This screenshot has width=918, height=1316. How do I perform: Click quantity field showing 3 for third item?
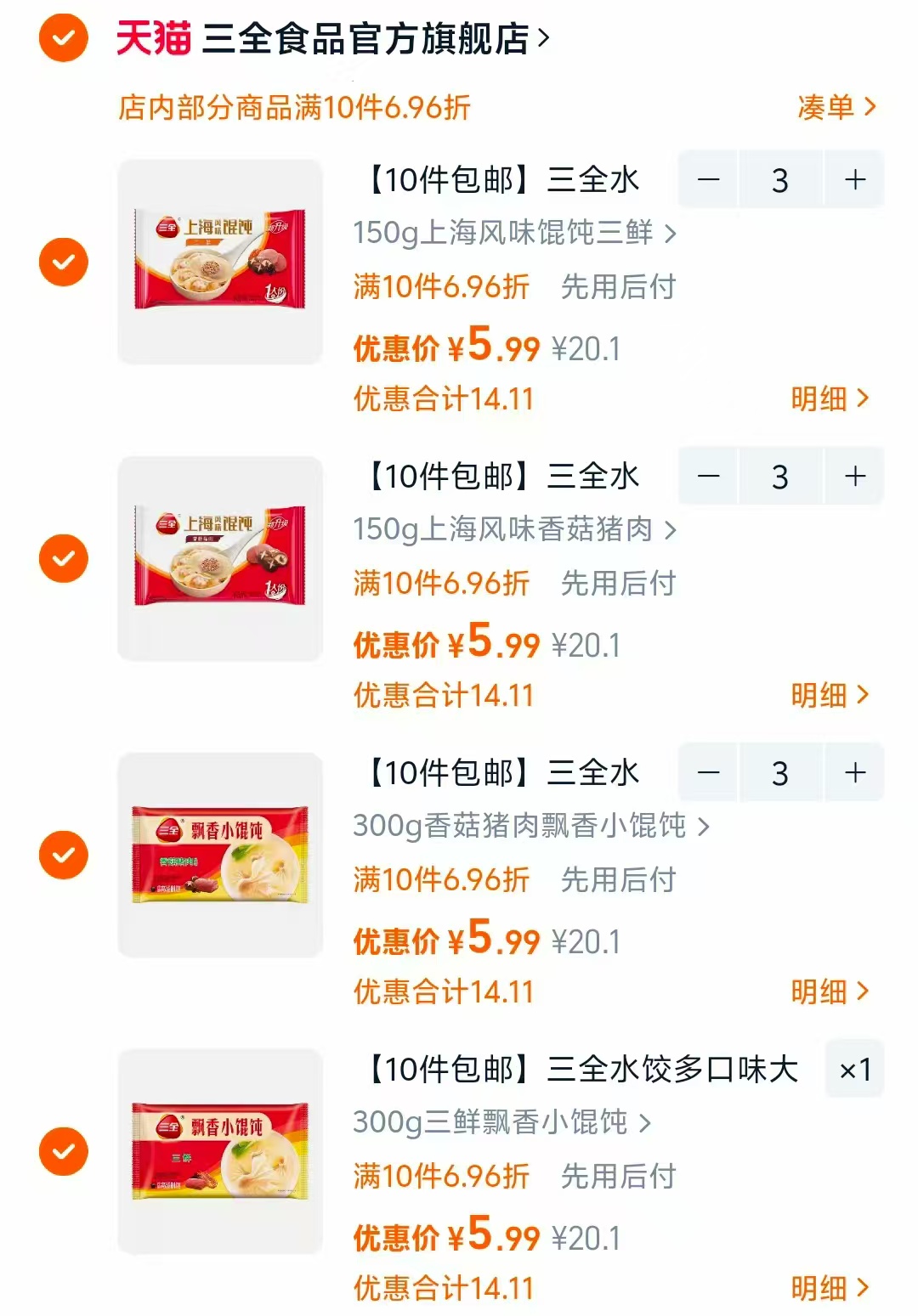[780, 773]
